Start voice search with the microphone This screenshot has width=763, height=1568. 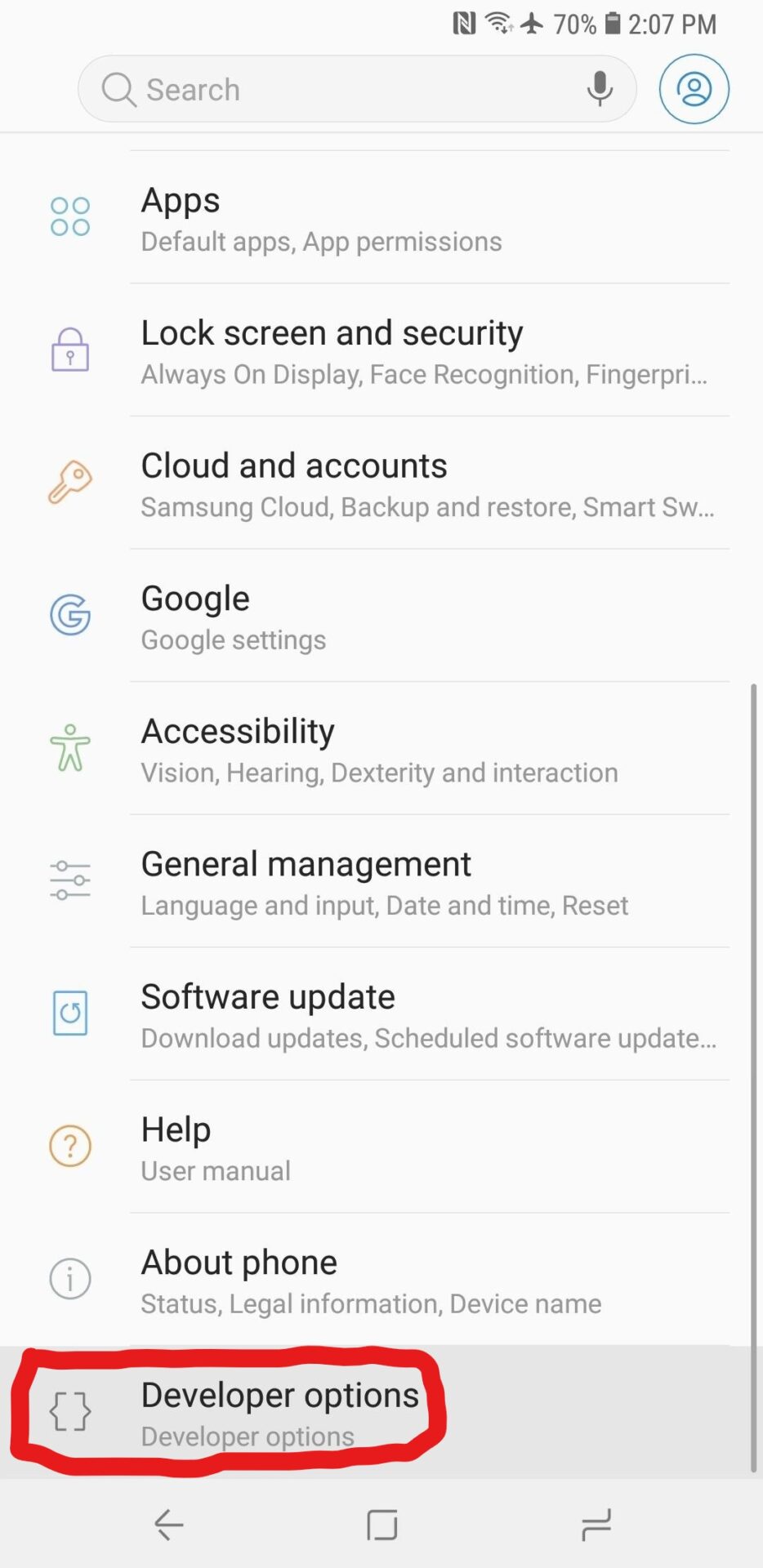coord(600,88)
